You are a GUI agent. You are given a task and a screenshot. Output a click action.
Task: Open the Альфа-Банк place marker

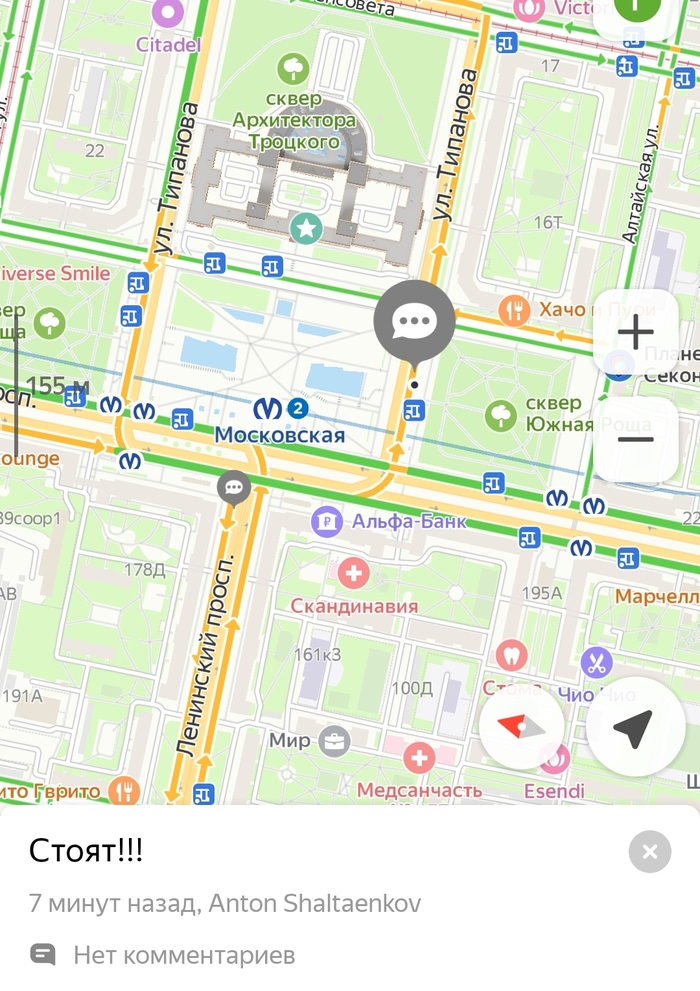(x=327, y=521)
